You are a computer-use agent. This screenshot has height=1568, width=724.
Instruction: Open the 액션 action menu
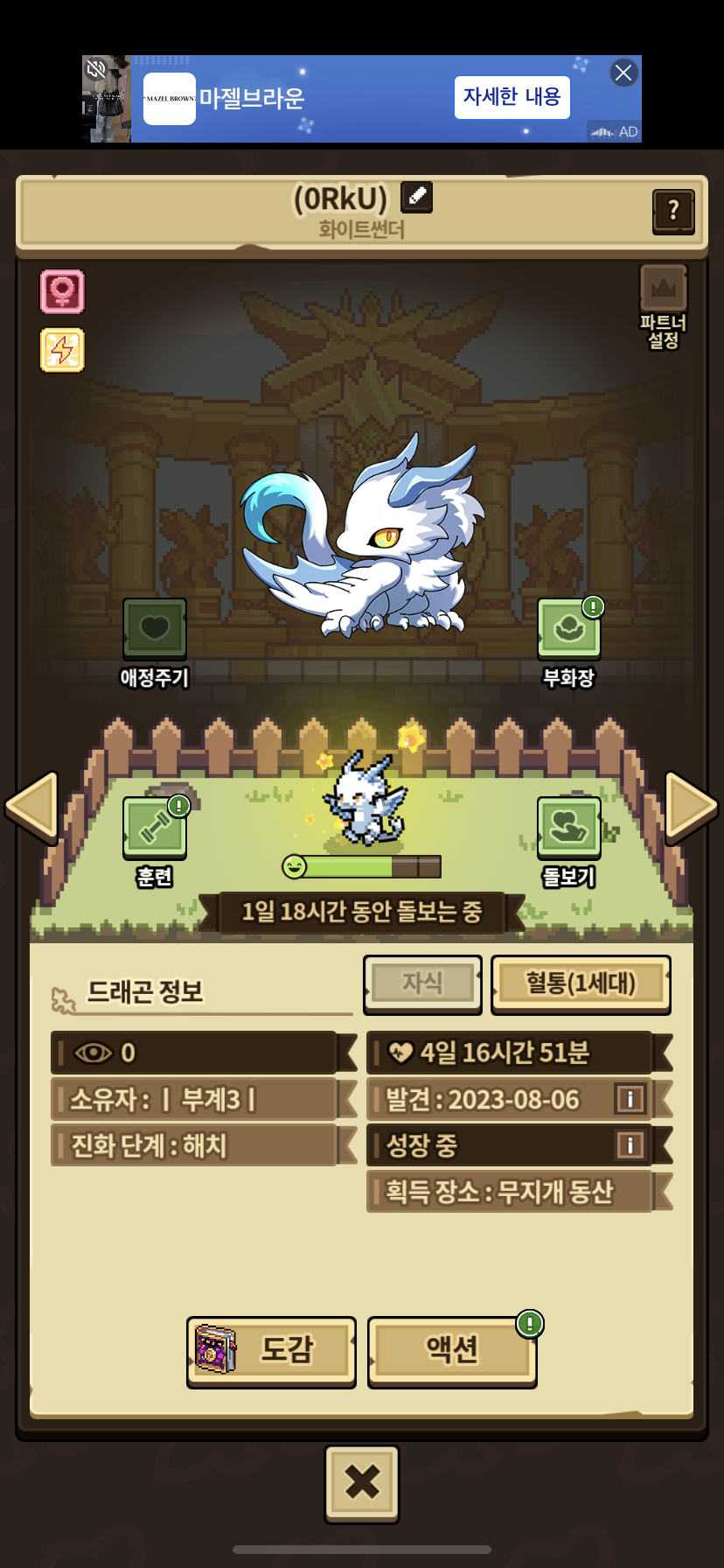coord(452,1350)
